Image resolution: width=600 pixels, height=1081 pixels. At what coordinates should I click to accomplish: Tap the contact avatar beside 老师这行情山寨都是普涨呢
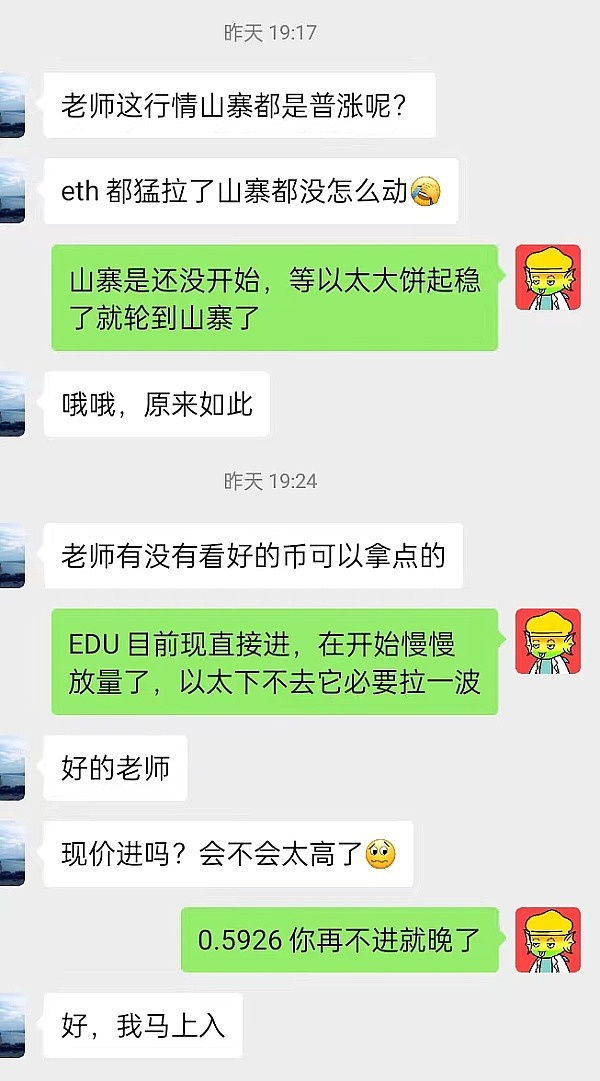pyautogui.click(x=11, y=105)
